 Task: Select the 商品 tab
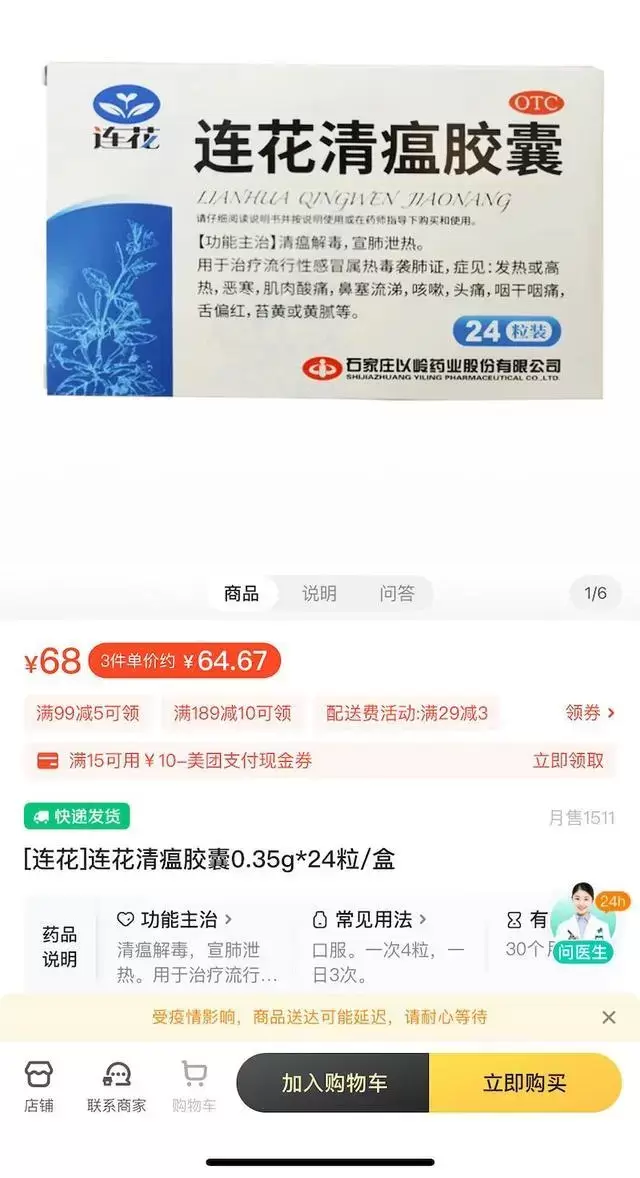coord(242,594)
